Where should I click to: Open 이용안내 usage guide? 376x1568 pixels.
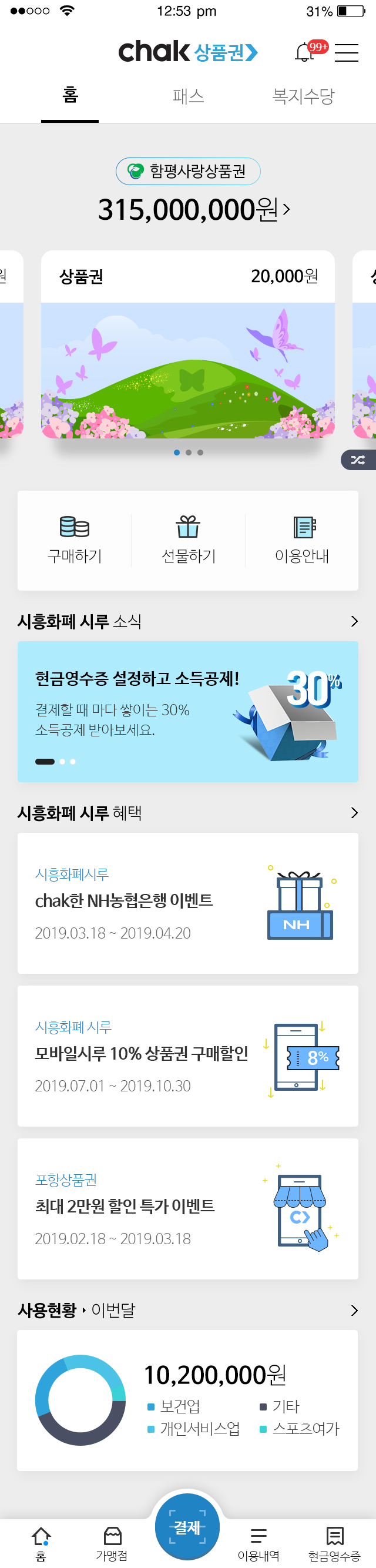click(302, 541)
